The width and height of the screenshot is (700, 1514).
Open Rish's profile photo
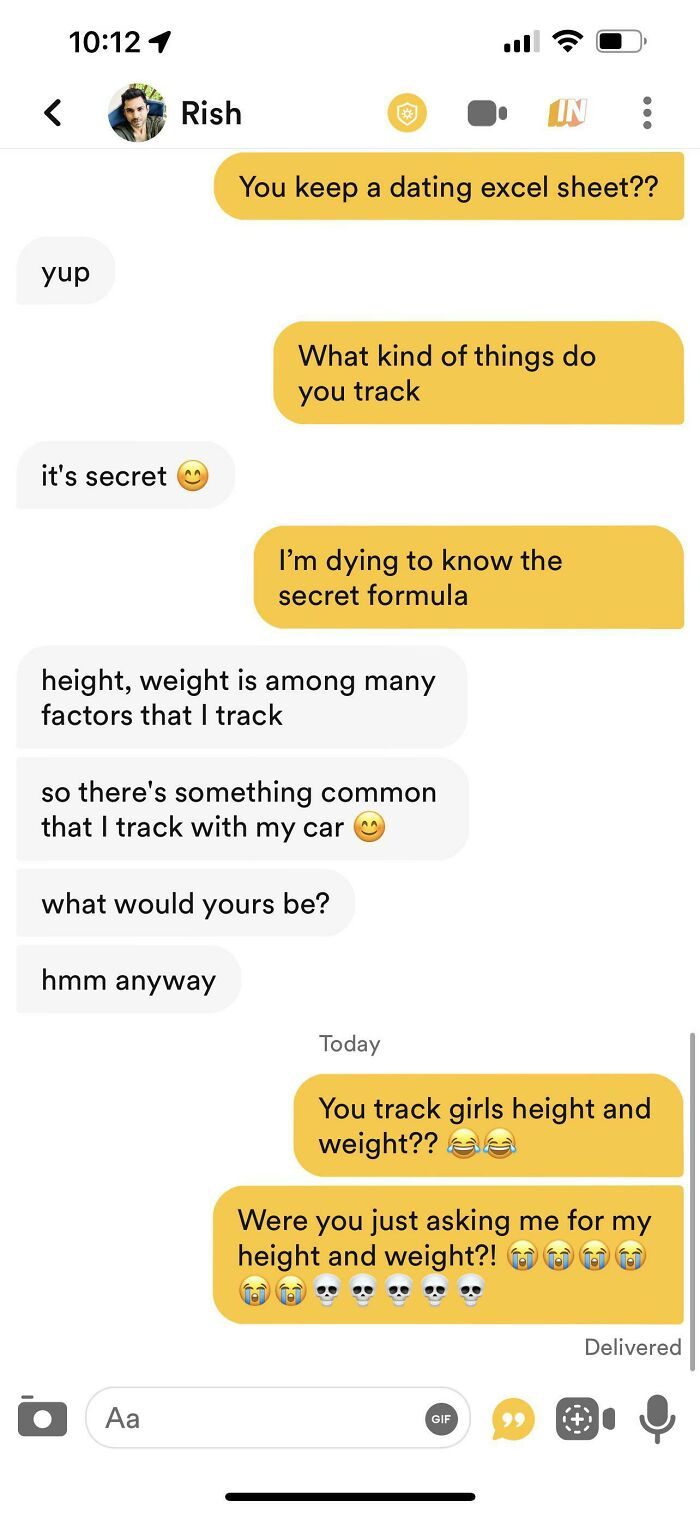tap(136, 113)
